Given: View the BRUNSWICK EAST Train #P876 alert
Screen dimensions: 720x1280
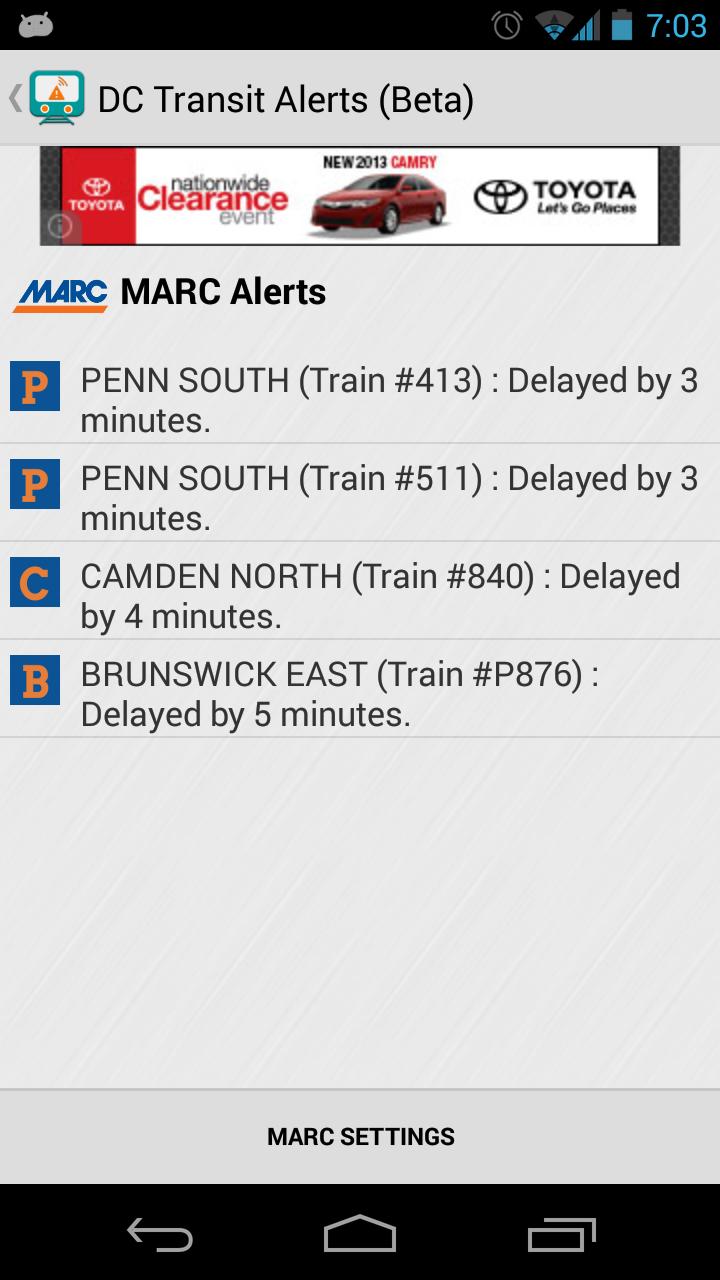Looking at the screenshot, I should tap(360, 692).
